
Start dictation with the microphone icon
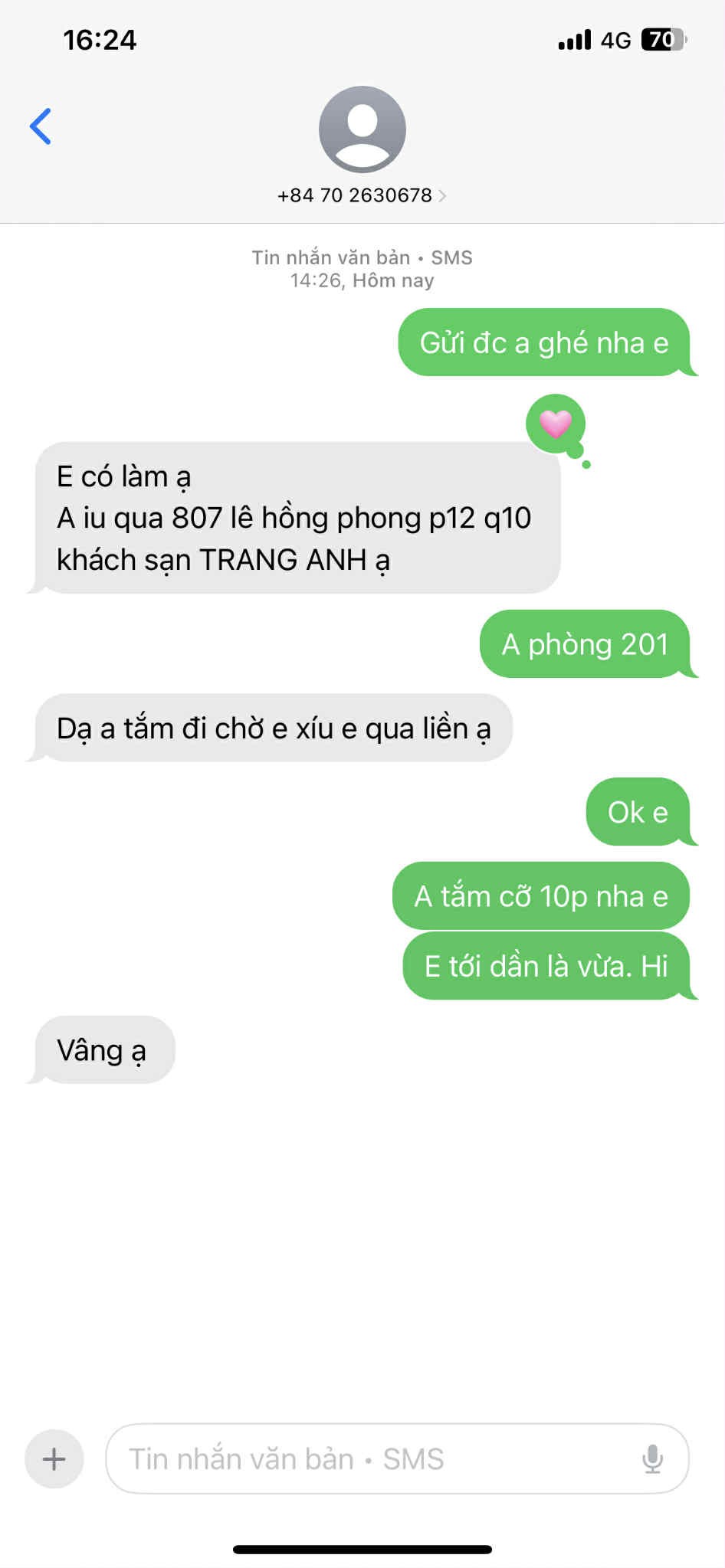[x=652, y=1458]
